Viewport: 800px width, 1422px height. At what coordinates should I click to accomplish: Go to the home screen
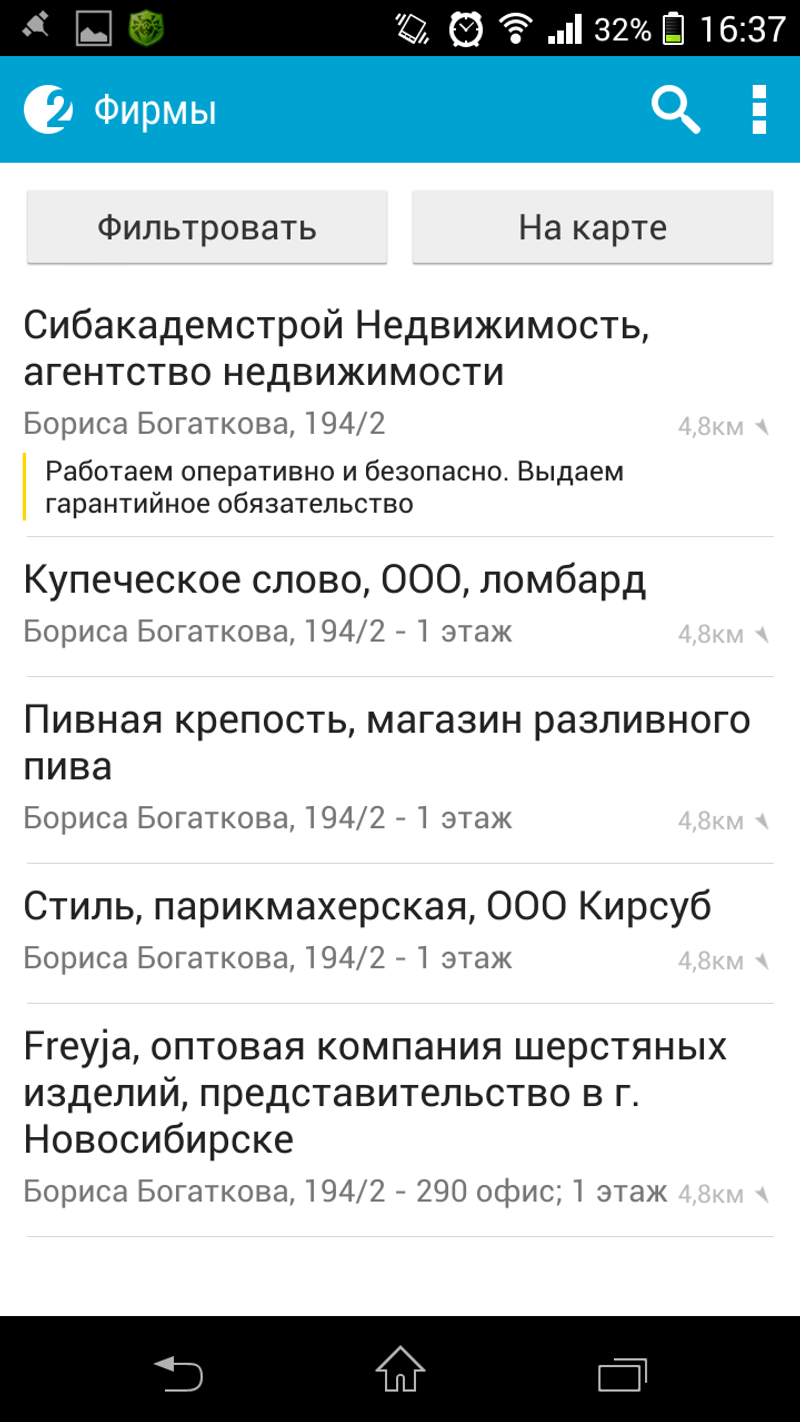[x=400, y=1370]
